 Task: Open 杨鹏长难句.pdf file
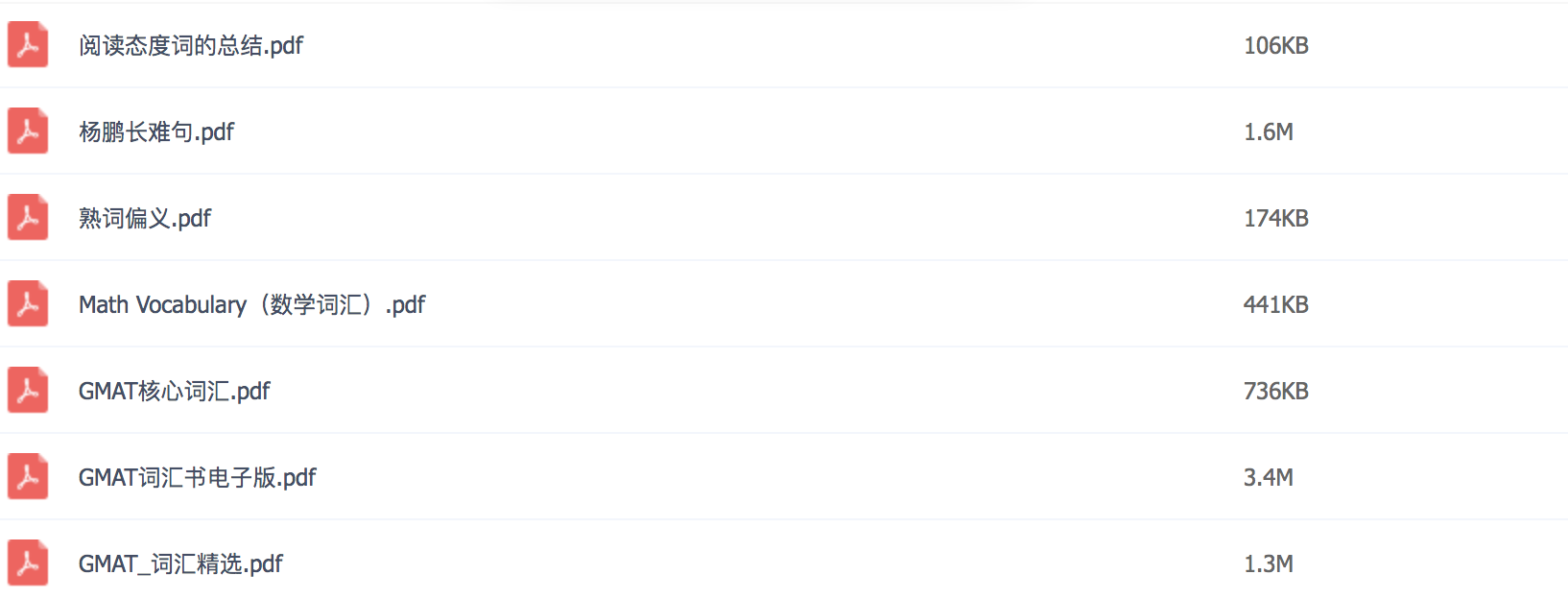pyautogui.click(x=156, y=132)
